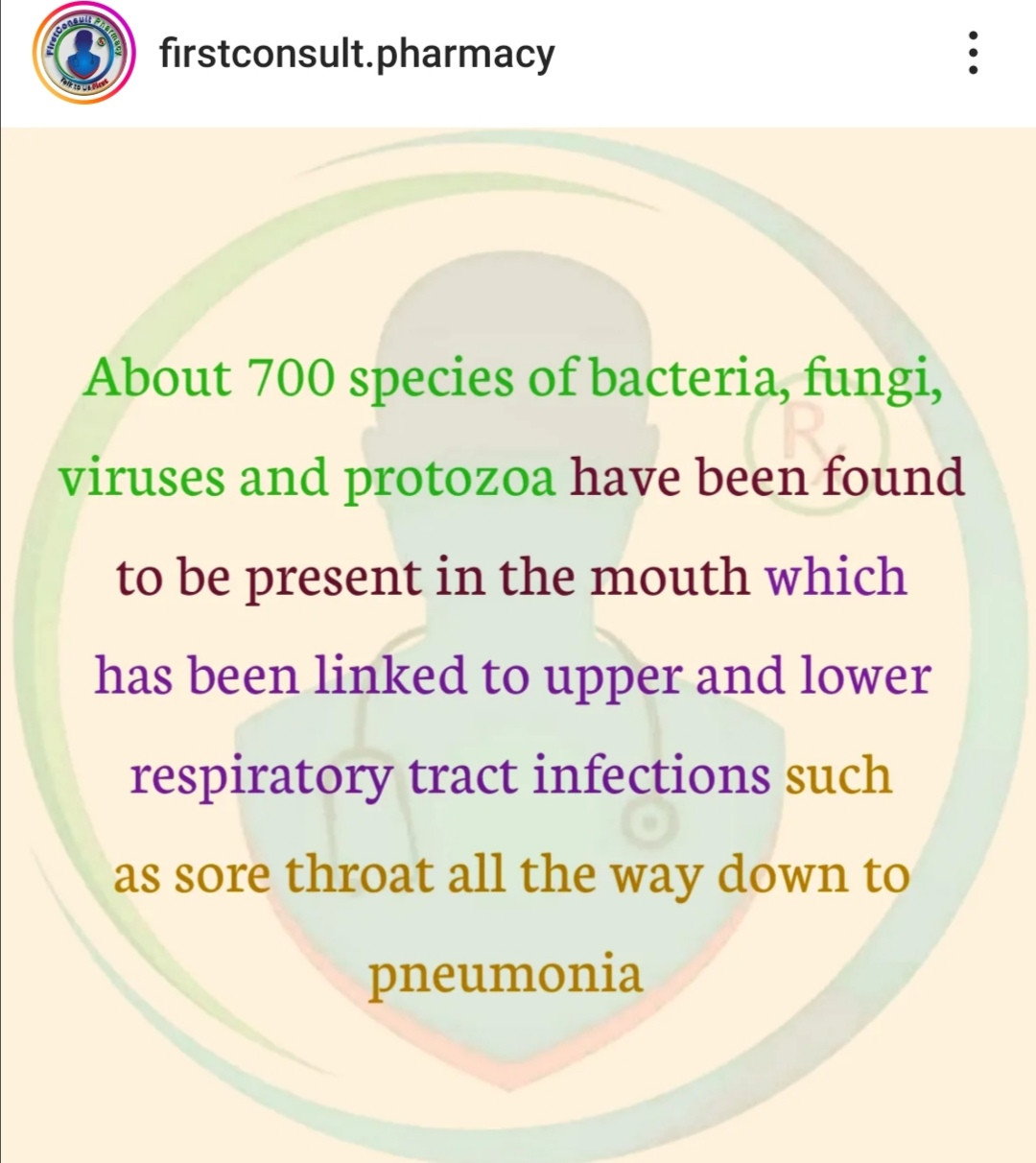Open firstconsult.pharmacy profile picture

(x=84, y=56)
